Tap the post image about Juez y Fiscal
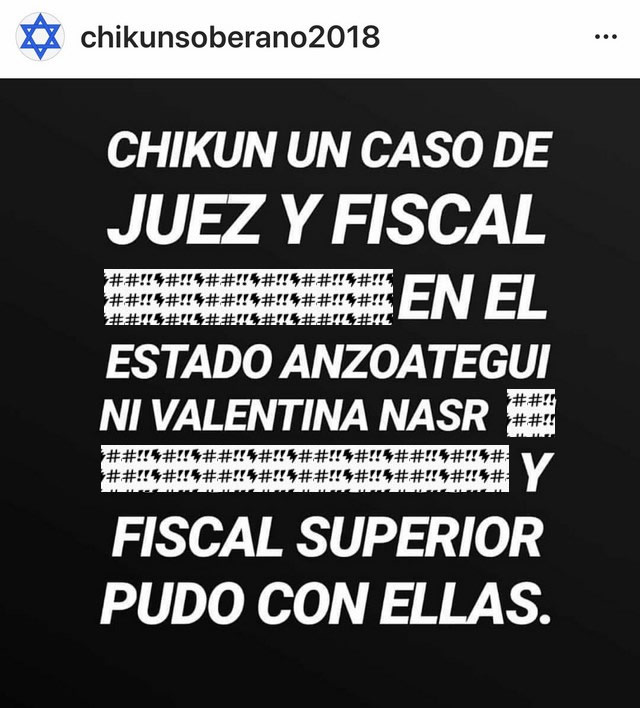 coord(320,390)
